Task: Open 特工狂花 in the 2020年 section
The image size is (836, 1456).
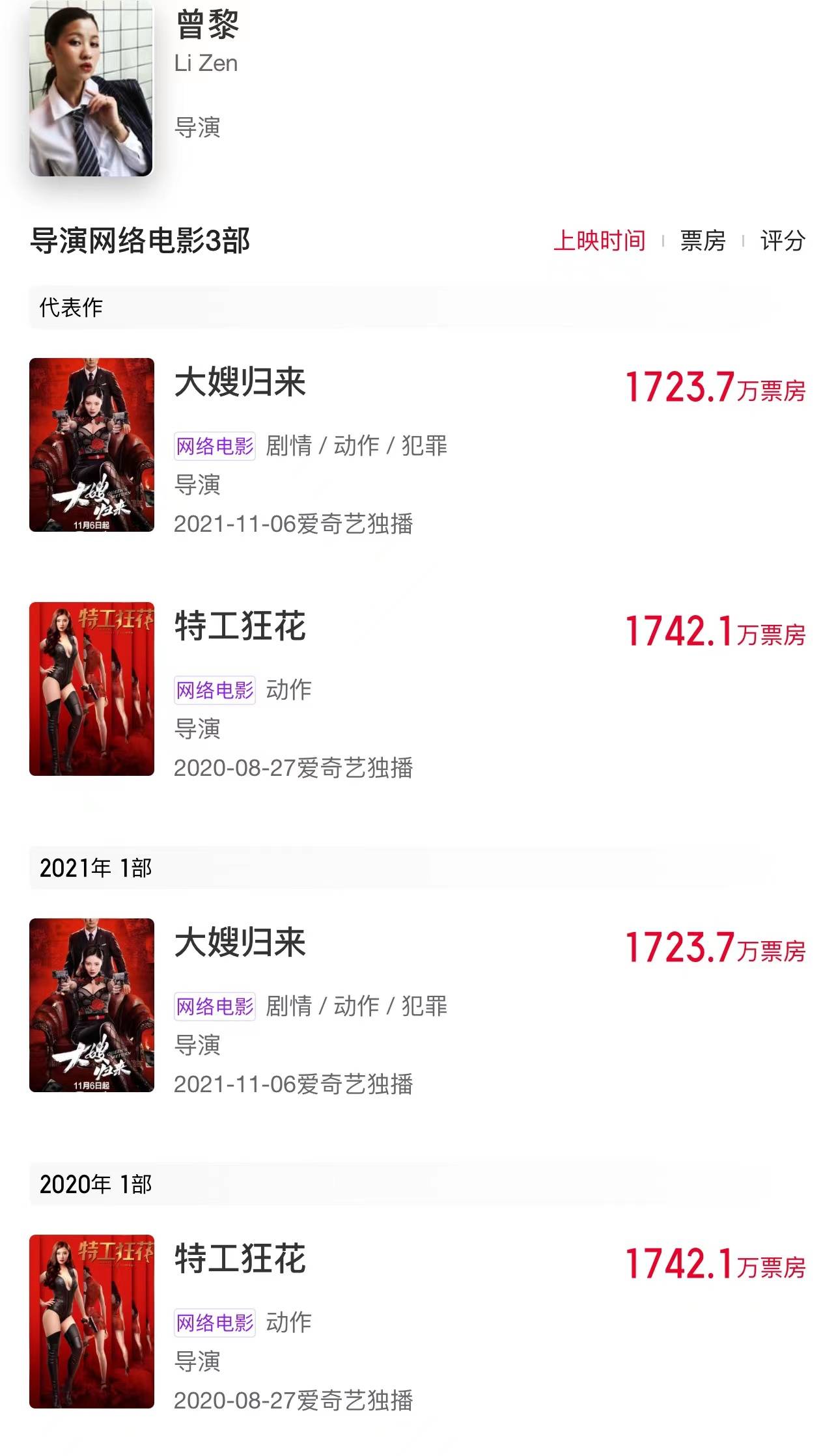Action: [240, 1259]
